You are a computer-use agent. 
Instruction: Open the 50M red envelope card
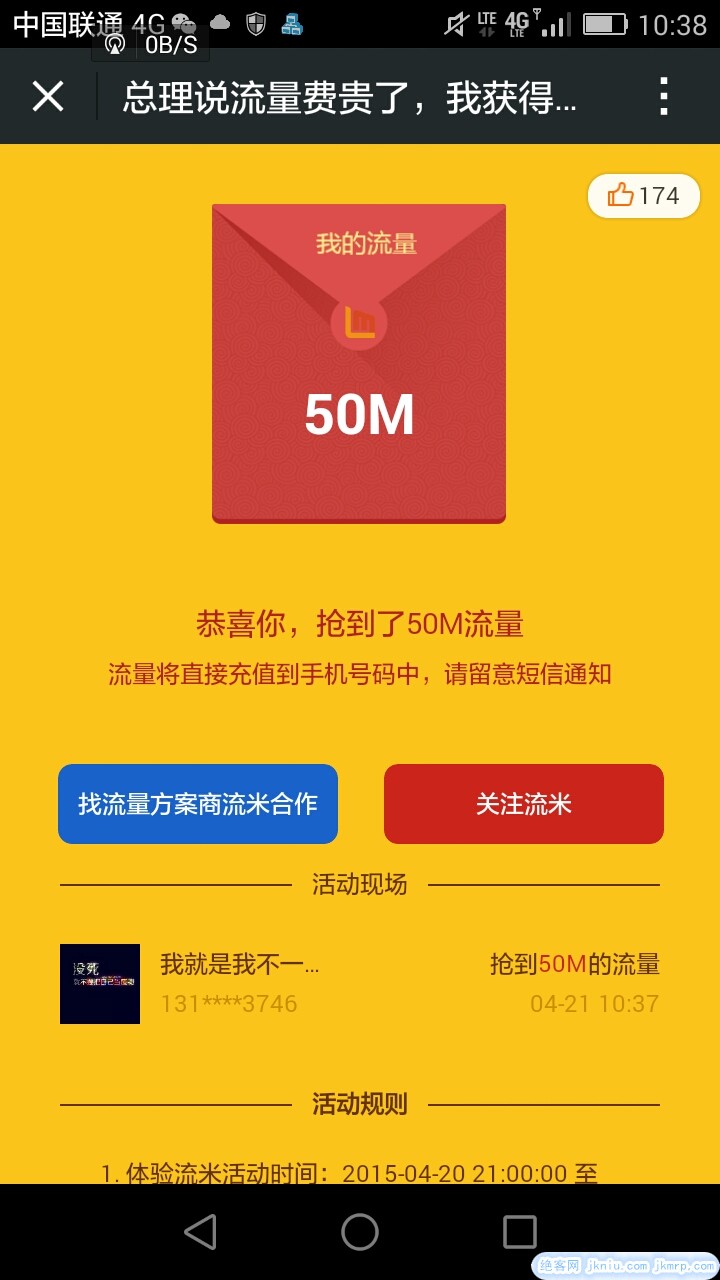(x=359, y=363)
